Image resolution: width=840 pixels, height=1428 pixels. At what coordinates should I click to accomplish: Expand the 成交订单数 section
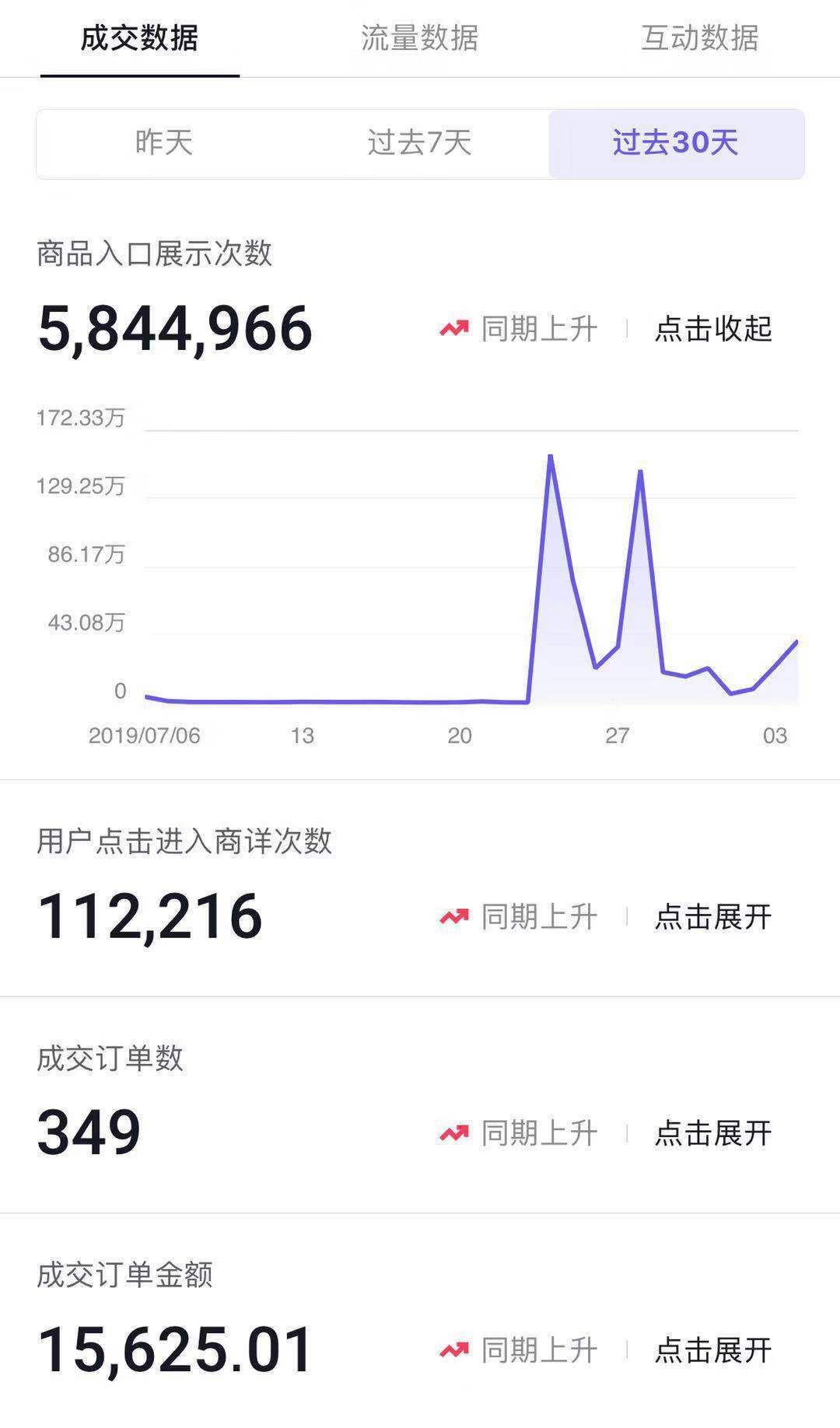[x=712, y=1133]
